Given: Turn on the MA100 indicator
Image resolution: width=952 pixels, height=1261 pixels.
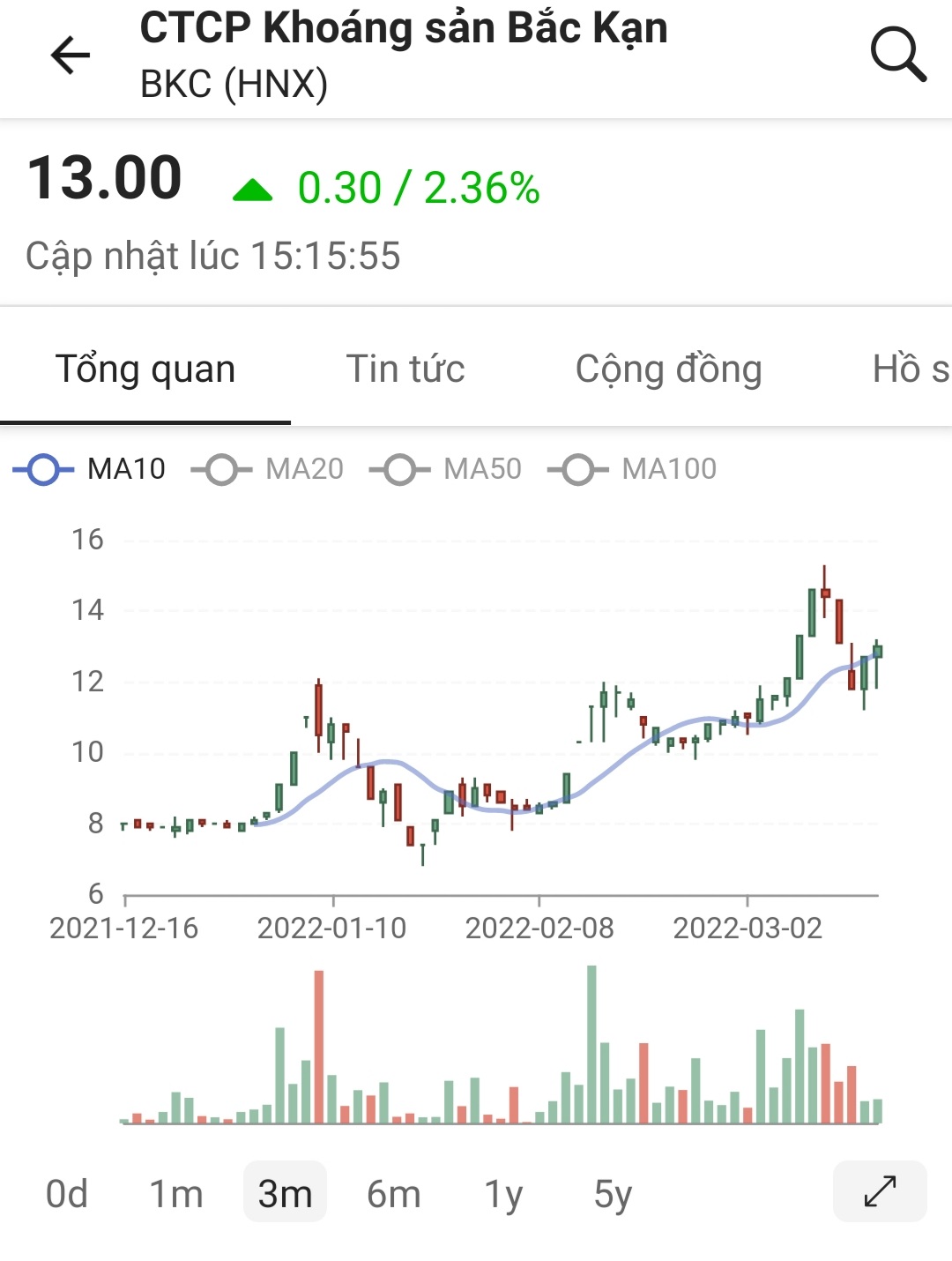Looking at the screenshot, I should pos(633,469).
